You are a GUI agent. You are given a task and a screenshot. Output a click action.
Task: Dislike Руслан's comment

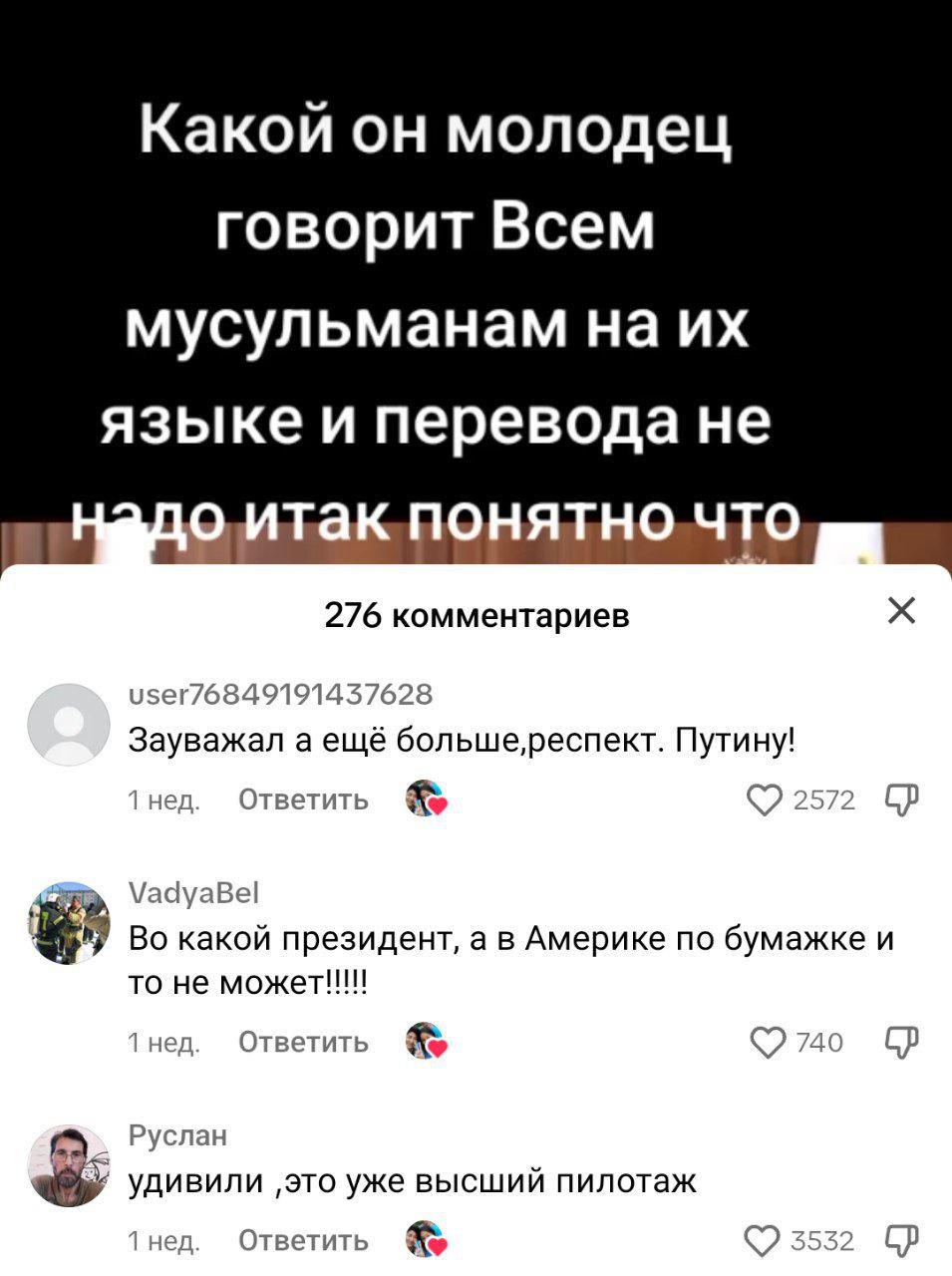[900, 1240]
